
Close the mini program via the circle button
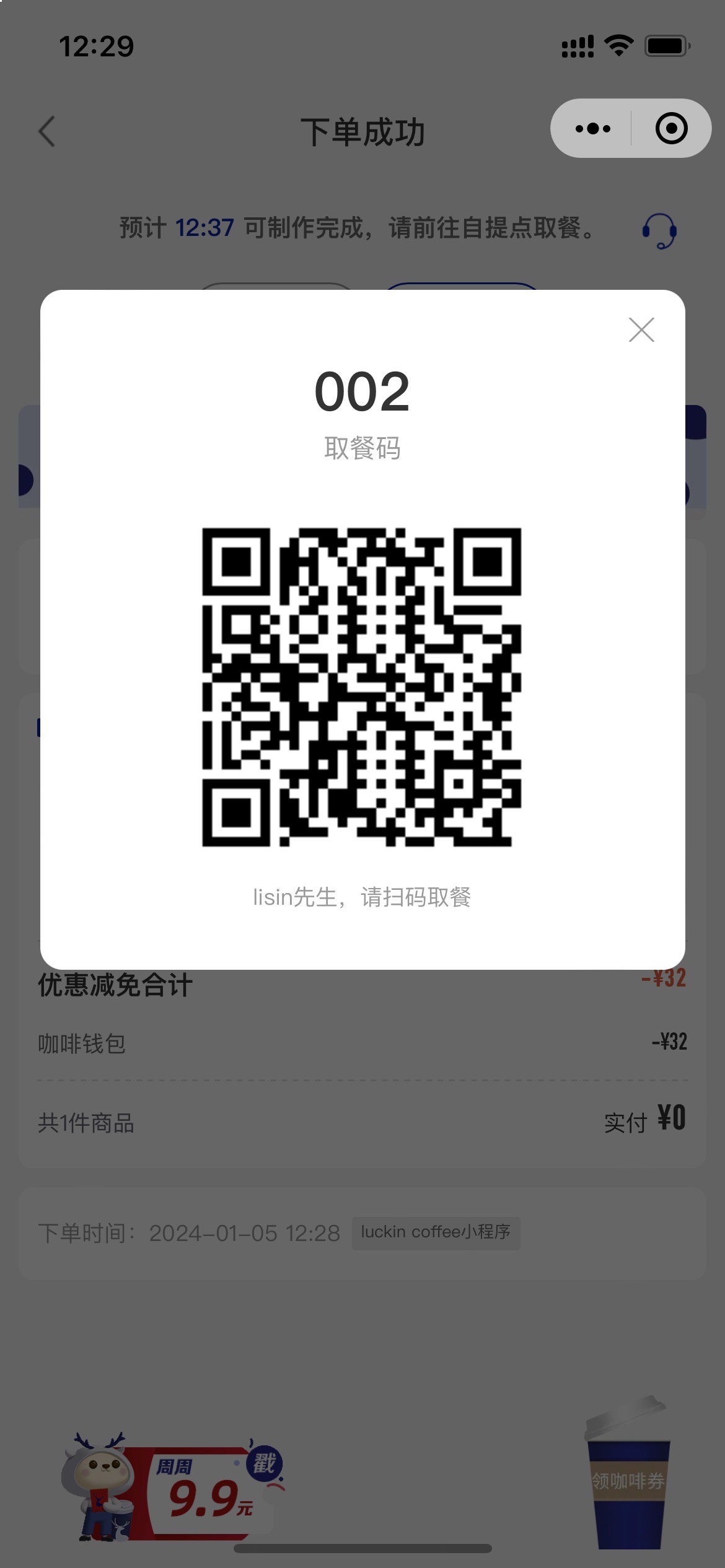click(x=671, y=129)
